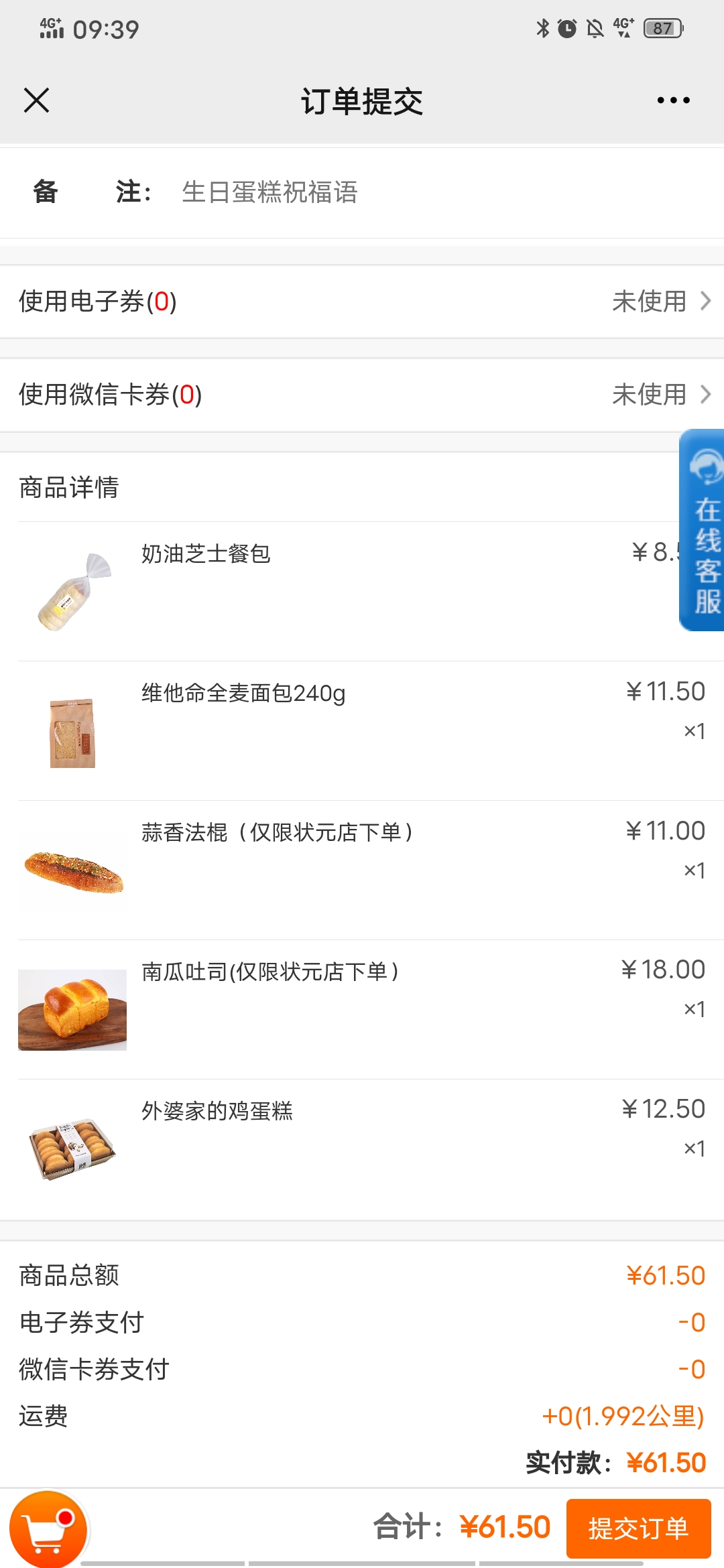Open the 使用电子券 coupon row

pos(362,302)
